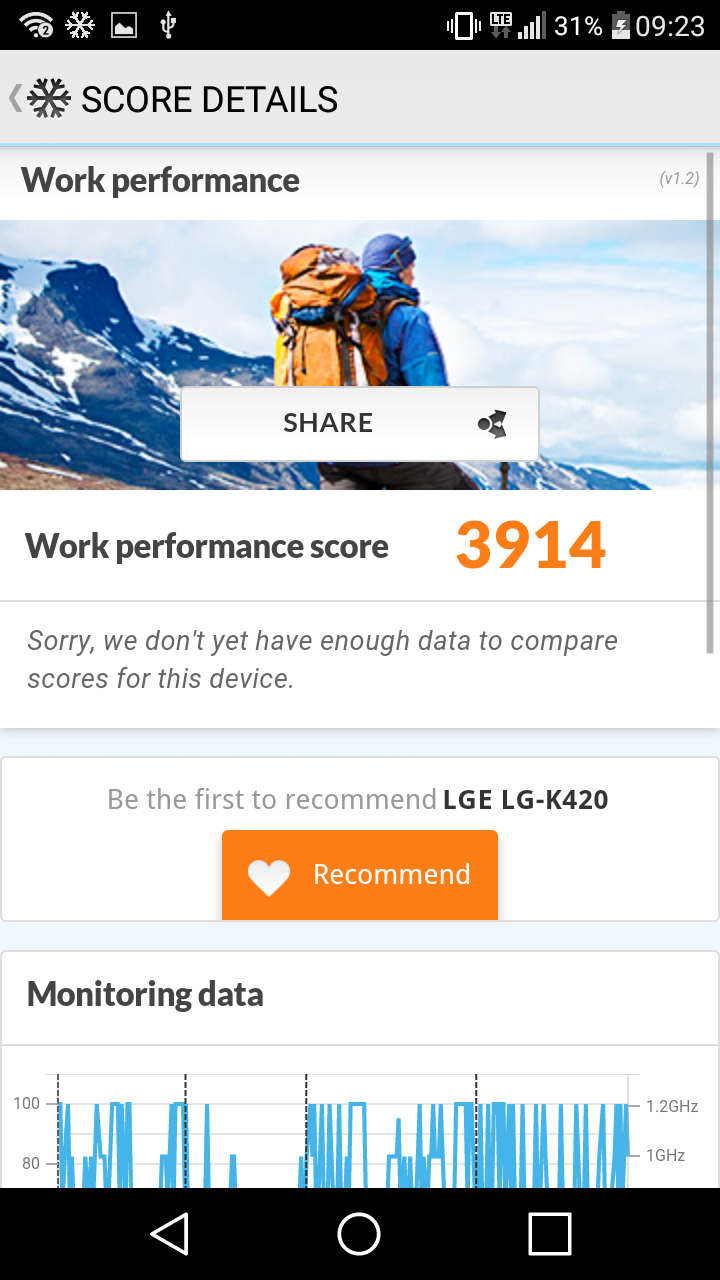Go back from Score Details
This screenshot has height=1280, width=720.
40,99
